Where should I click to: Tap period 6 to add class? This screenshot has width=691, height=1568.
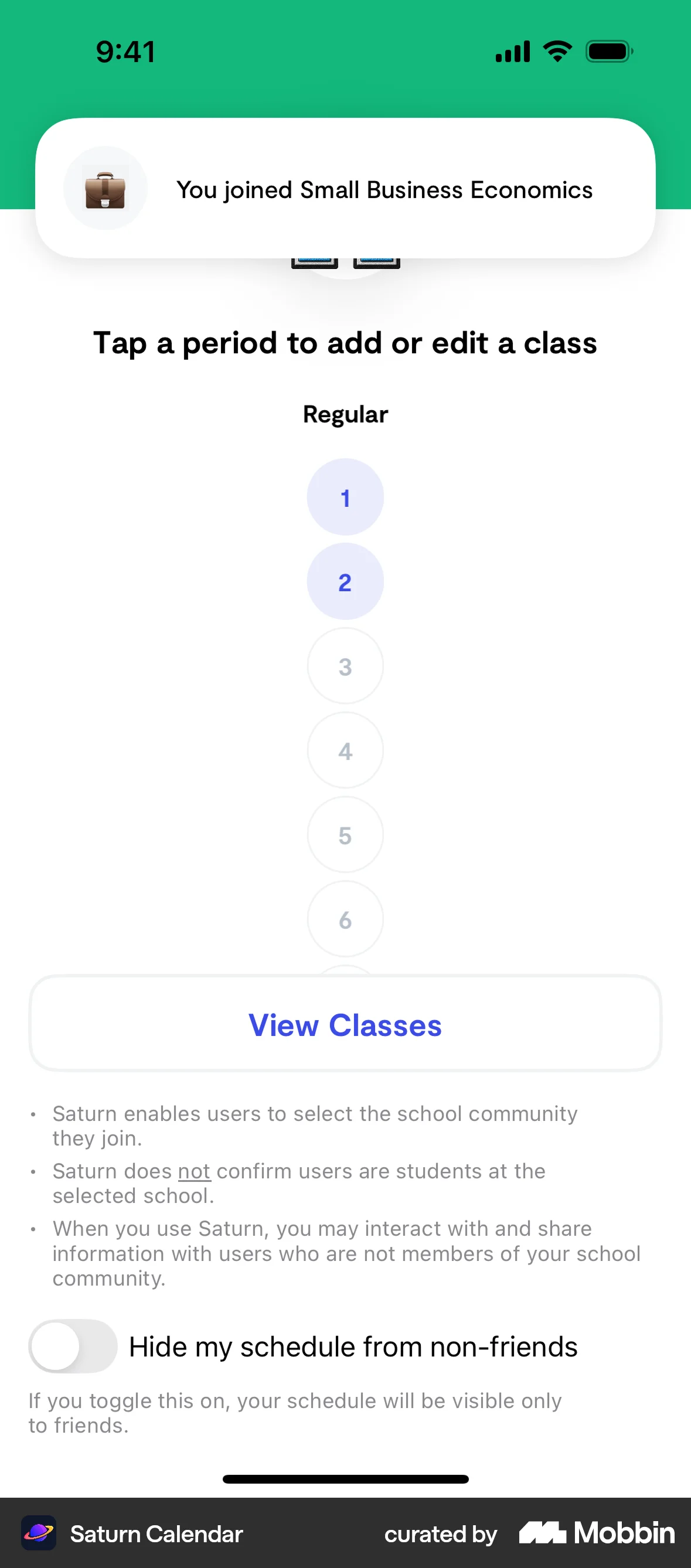[345, 919]
